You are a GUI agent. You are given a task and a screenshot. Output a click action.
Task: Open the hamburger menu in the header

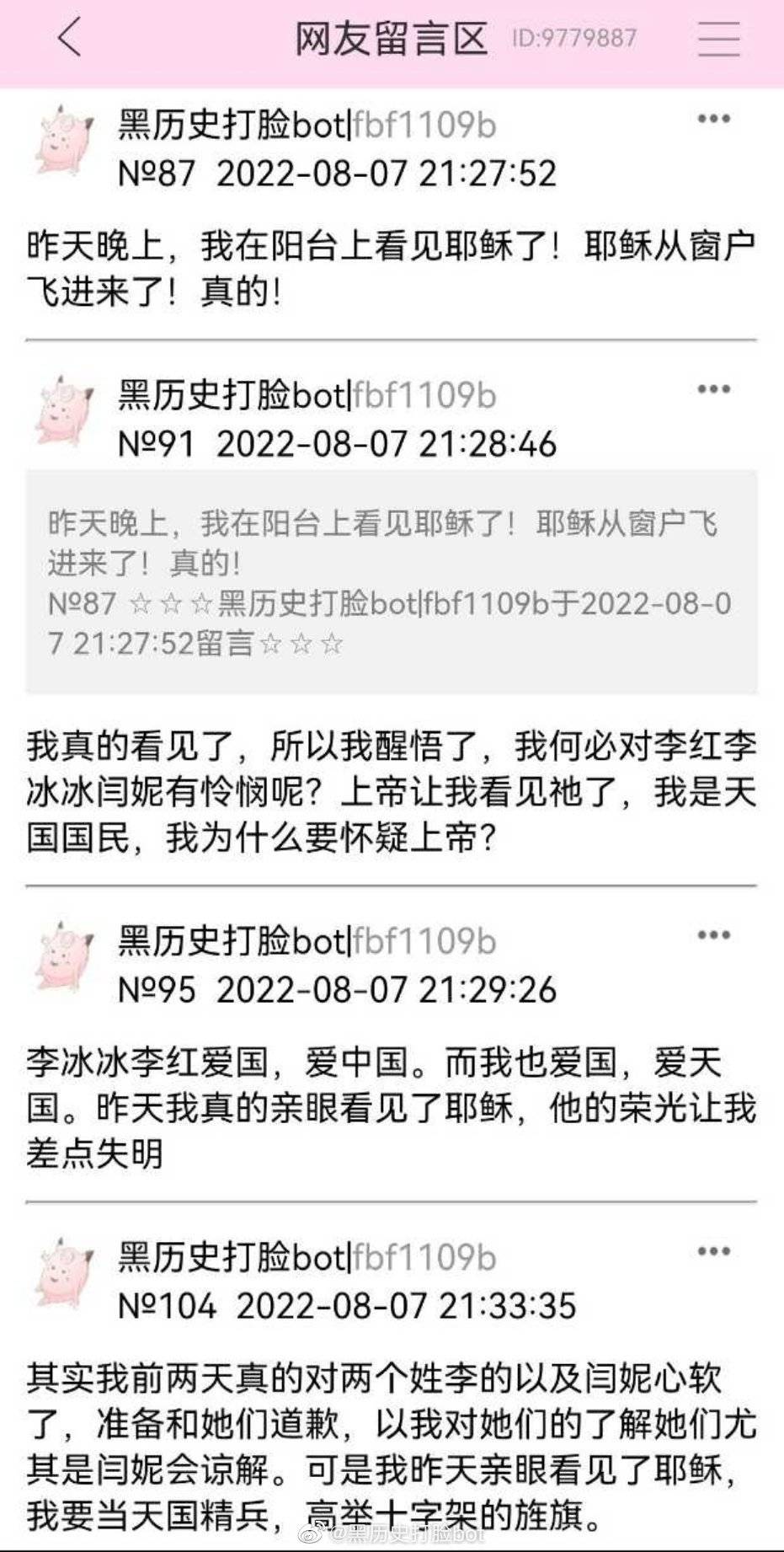point(718,39)
